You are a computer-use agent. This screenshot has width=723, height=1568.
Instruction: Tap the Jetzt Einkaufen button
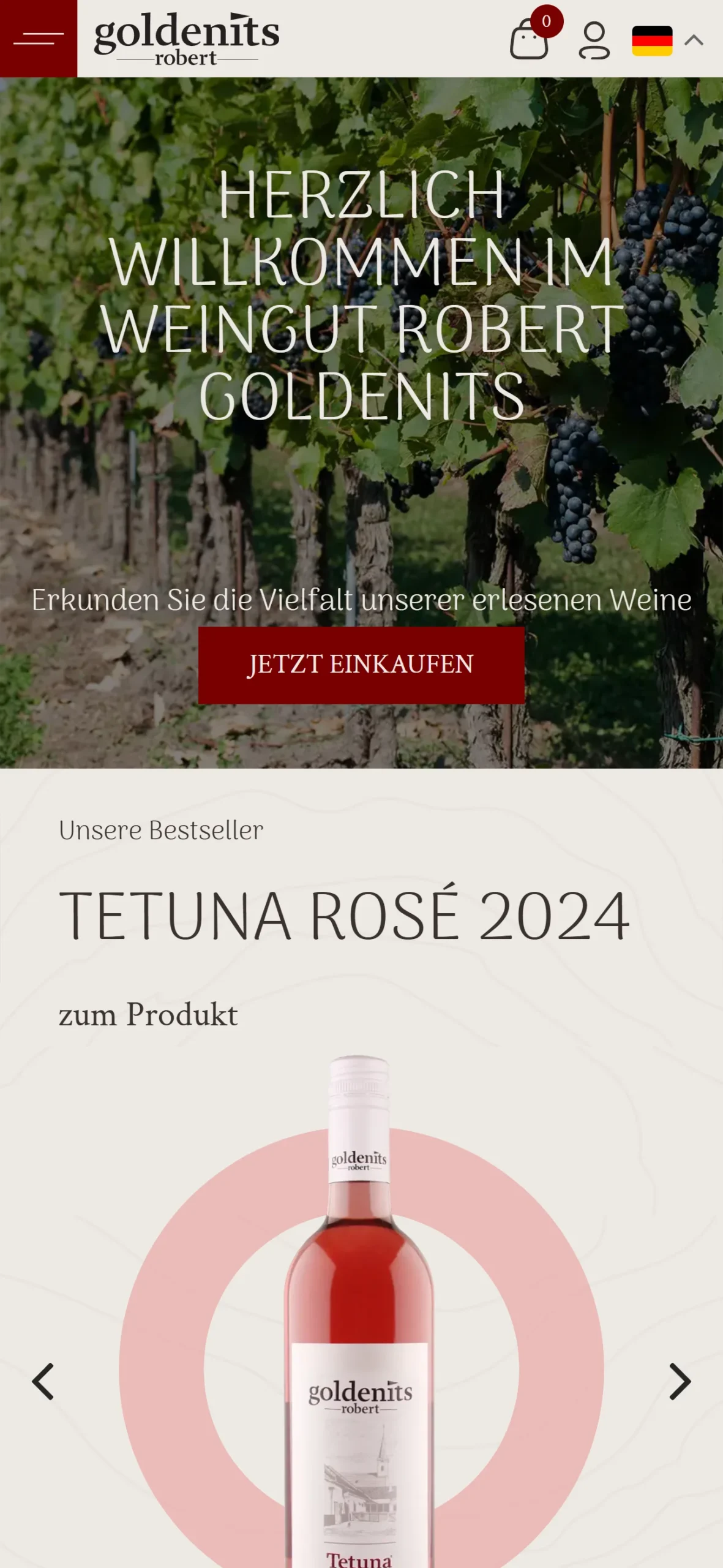(x=361, y=665)
